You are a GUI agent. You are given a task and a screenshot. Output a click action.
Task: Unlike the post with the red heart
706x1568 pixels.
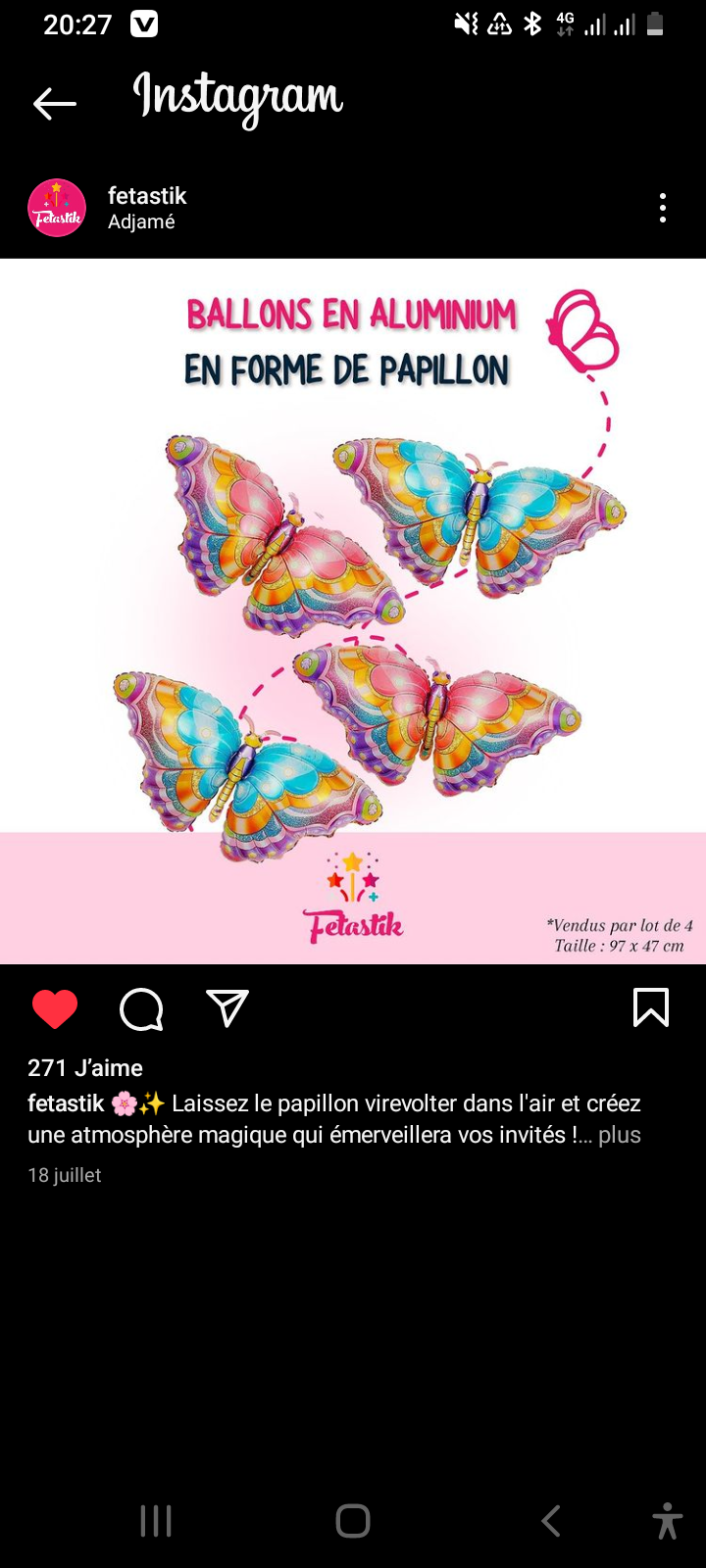click(x=55, y=1008)
